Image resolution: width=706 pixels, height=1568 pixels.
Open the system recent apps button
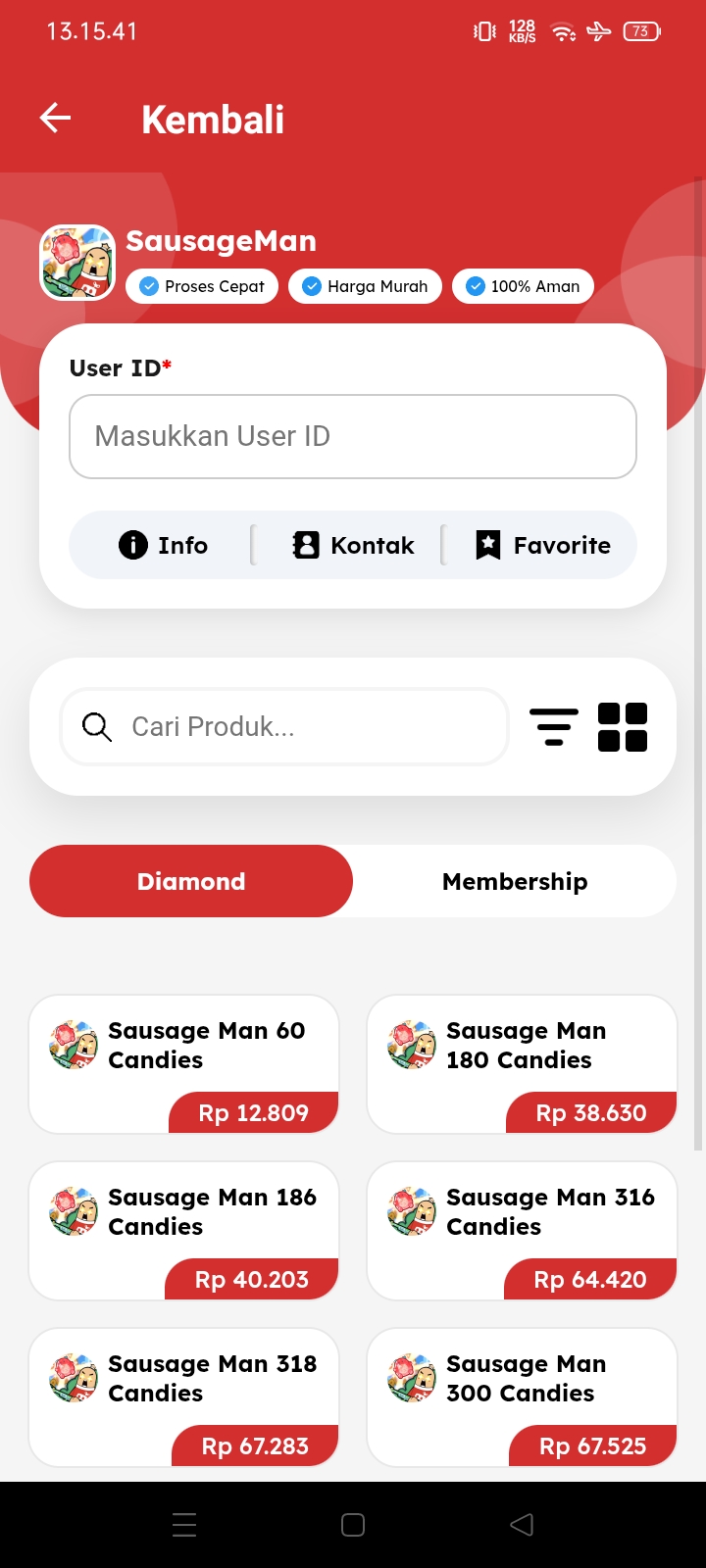click(x=184, y=1525)
